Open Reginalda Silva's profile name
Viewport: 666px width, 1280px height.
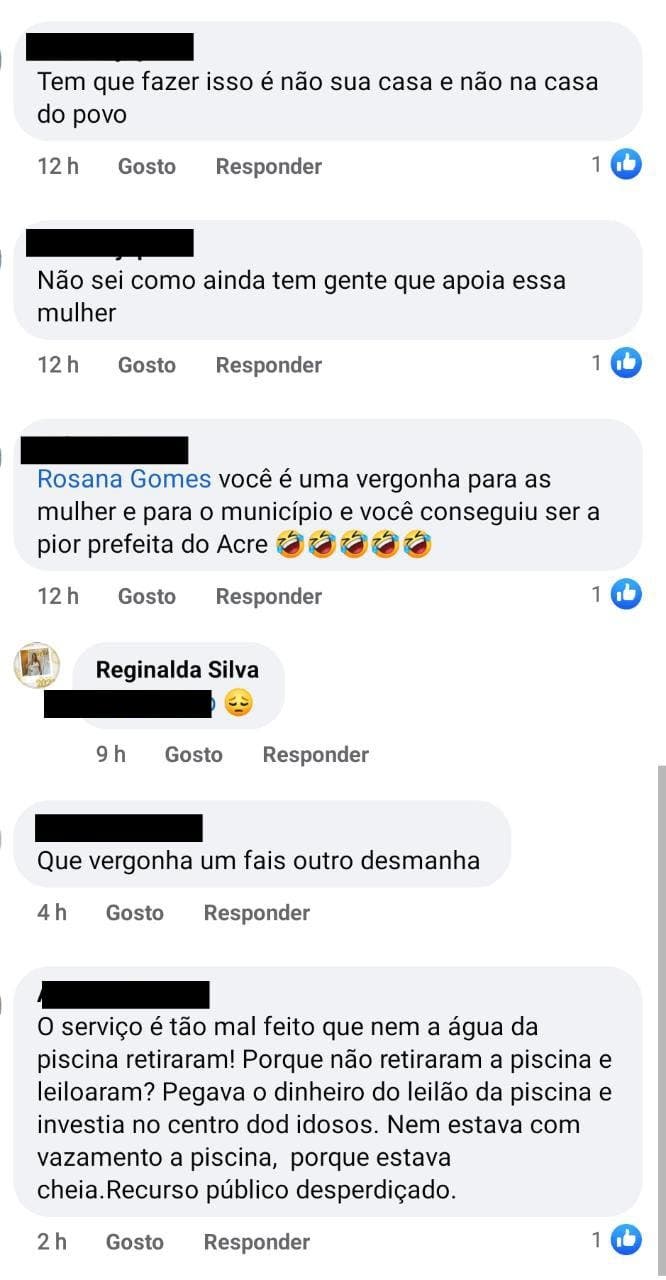pos(177,670)
